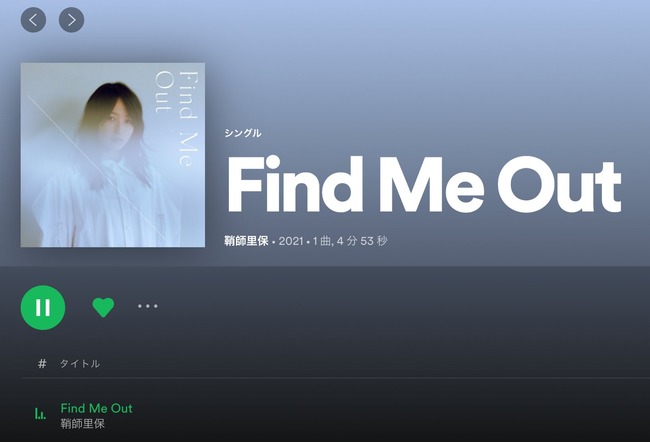The image size is (650, 442).
Task: Open the three-dot more options menu
Action: coord(148,306)
